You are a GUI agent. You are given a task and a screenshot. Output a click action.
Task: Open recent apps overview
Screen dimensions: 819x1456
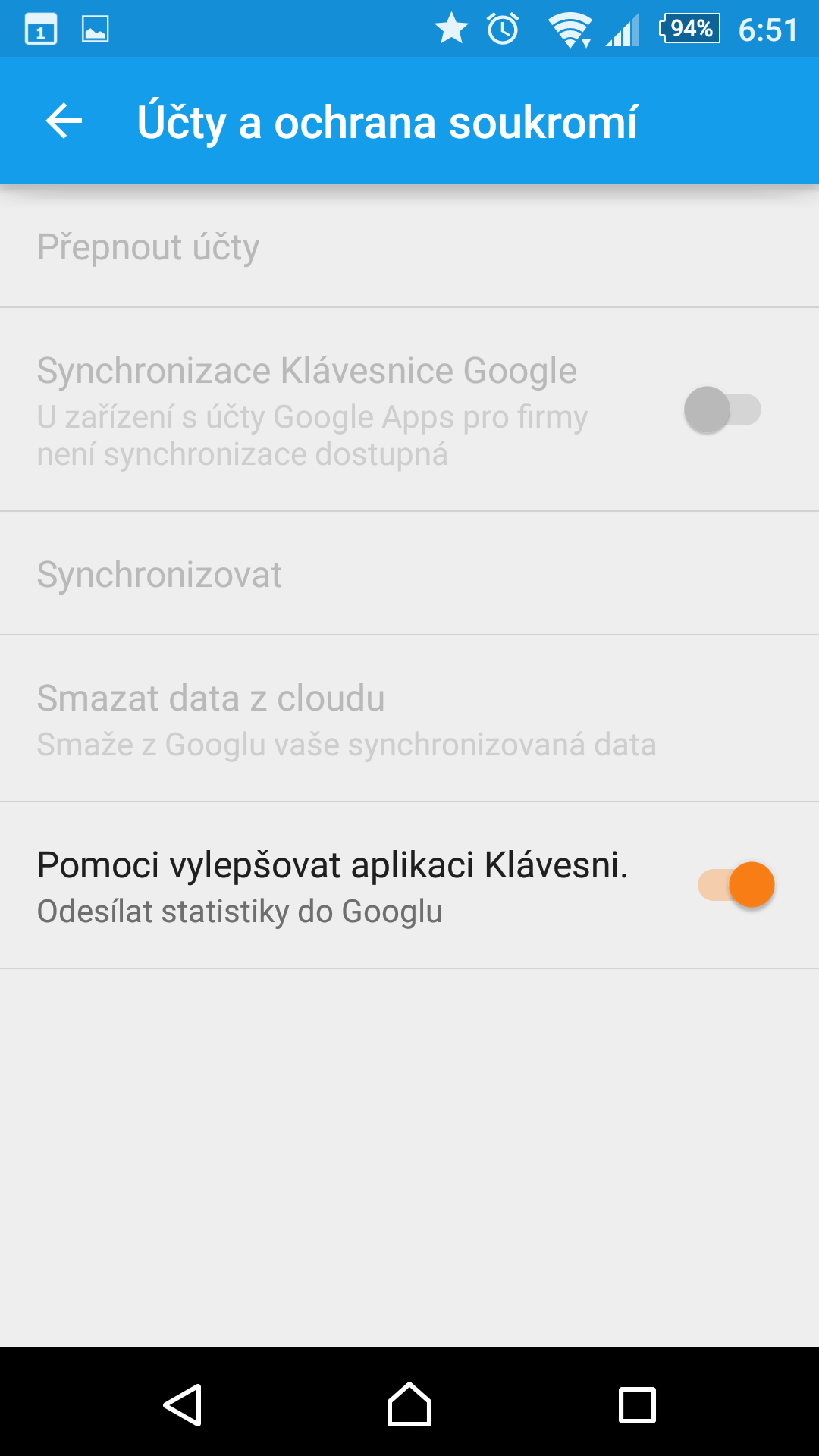(x=637, y=1404)
